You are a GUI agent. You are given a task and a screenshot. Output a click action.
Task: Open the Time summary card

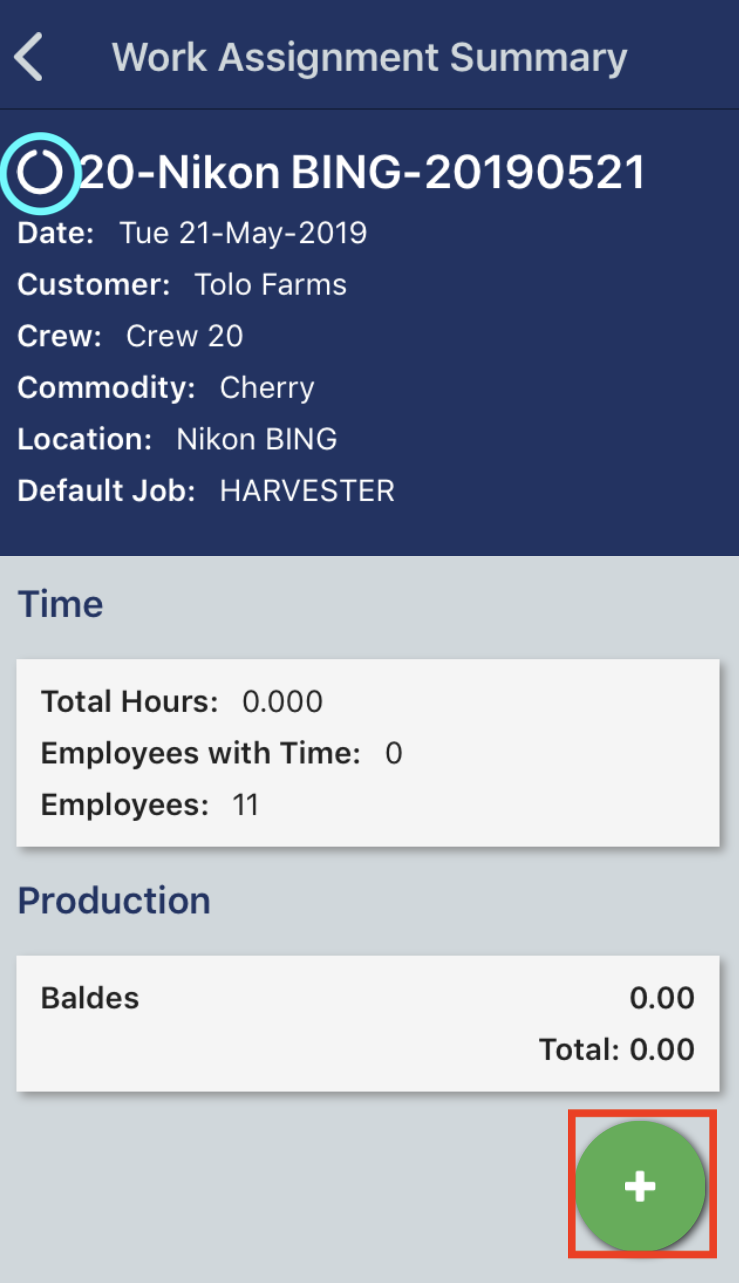[368, 752]
